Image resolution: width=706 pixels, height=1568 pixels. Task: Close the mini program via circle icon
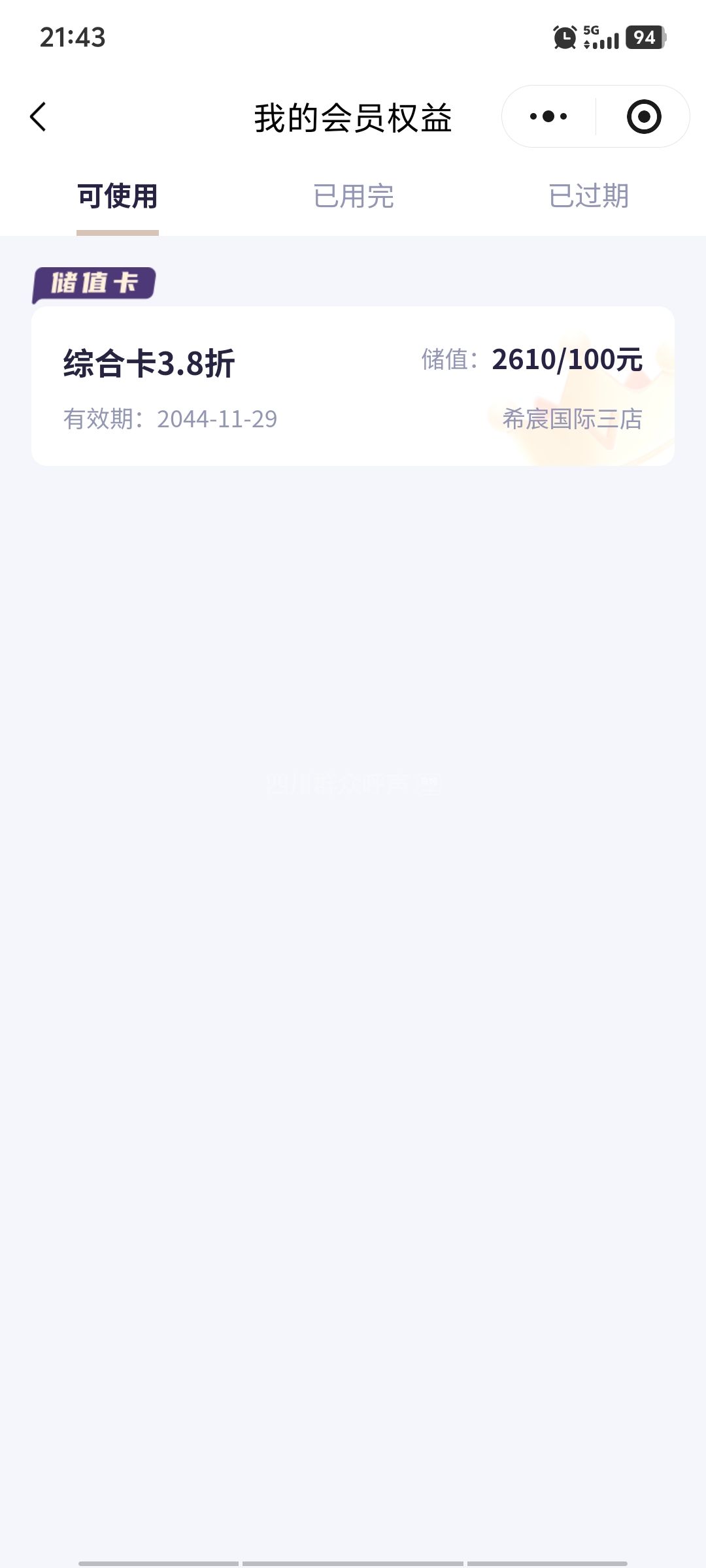tap(644, 117)
